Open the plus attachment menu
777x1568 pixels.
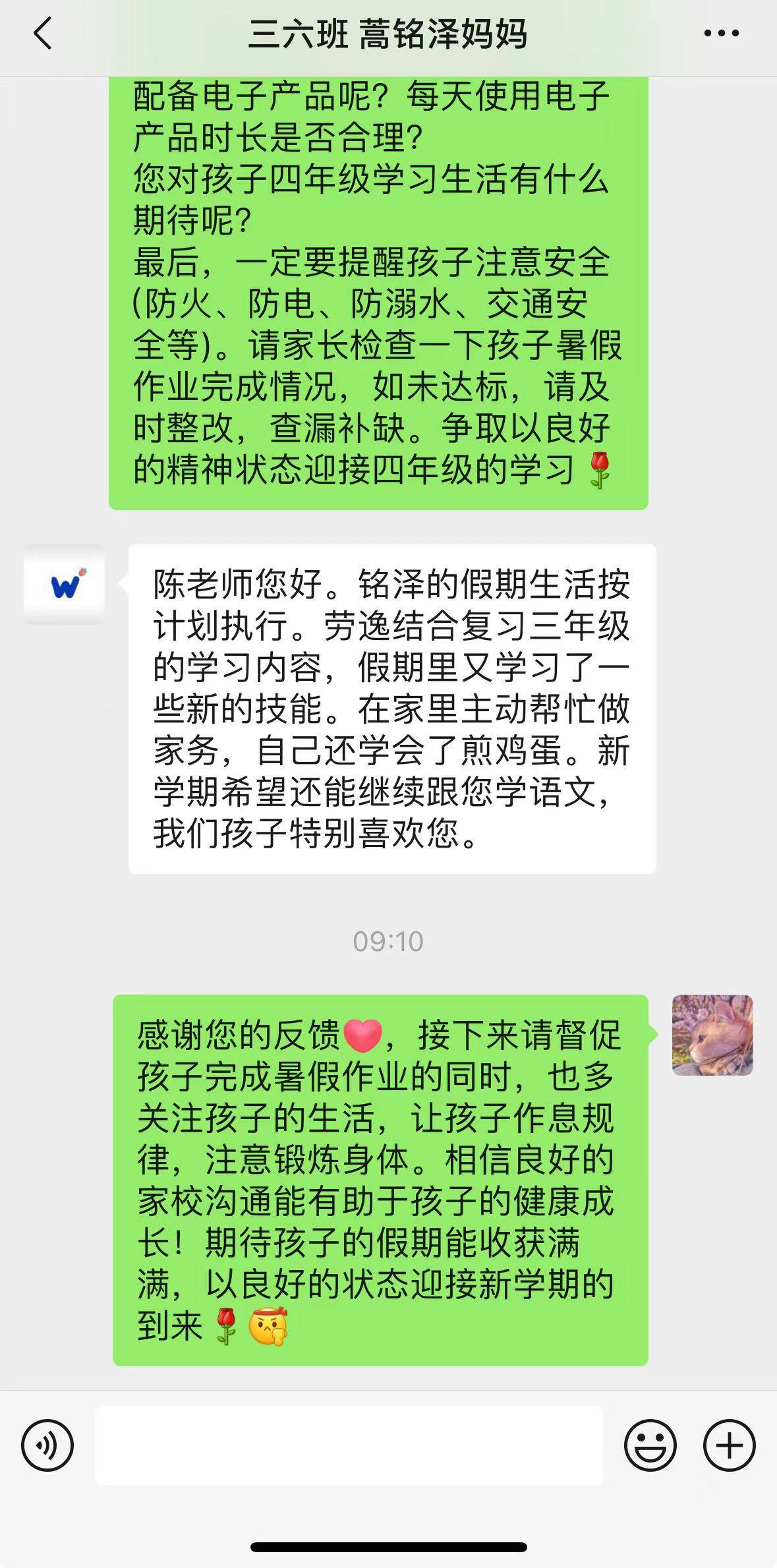pyautogui.click(x=729, y=1445)
